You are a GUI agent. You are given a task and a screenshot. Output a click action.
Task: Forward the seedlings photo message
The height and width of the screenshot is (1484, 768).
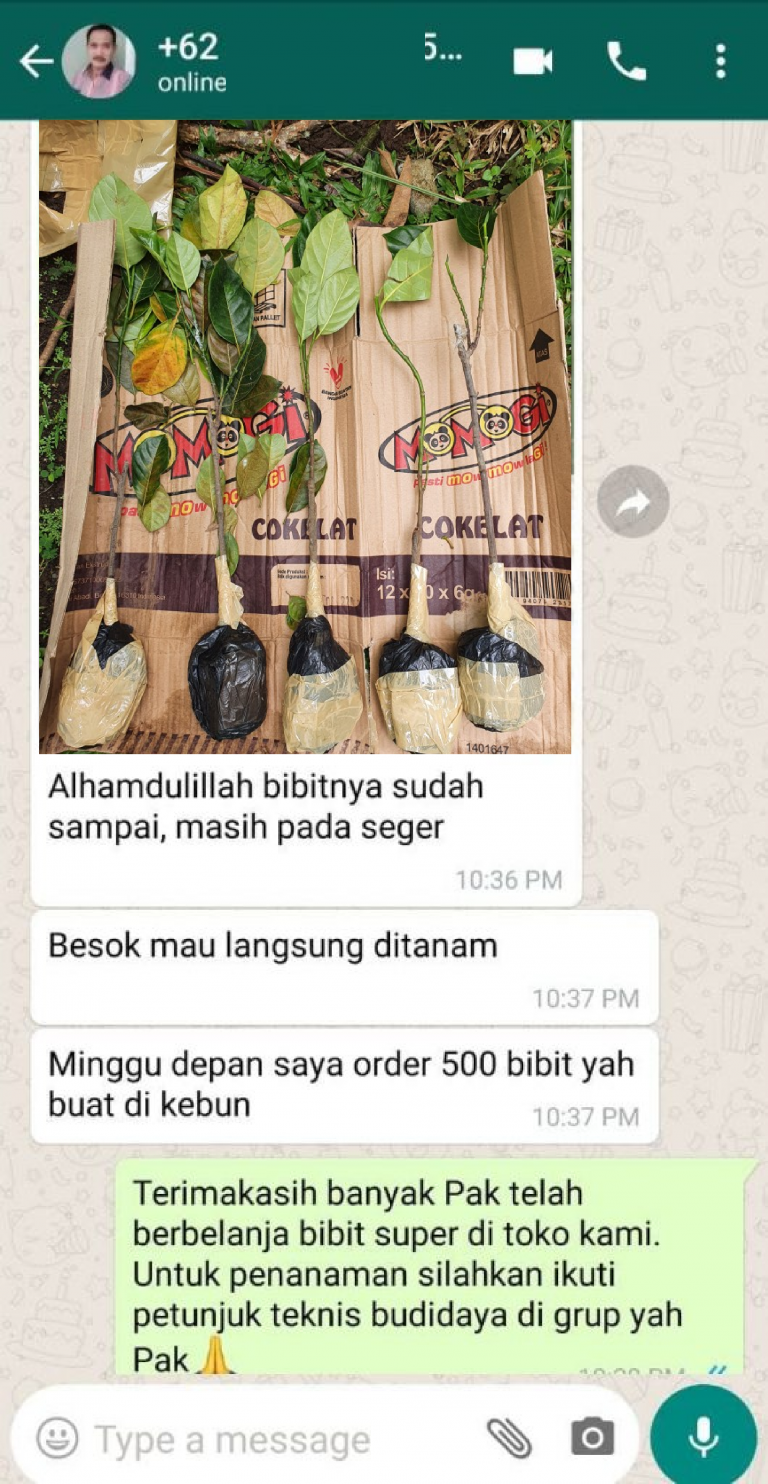(633, 502)
